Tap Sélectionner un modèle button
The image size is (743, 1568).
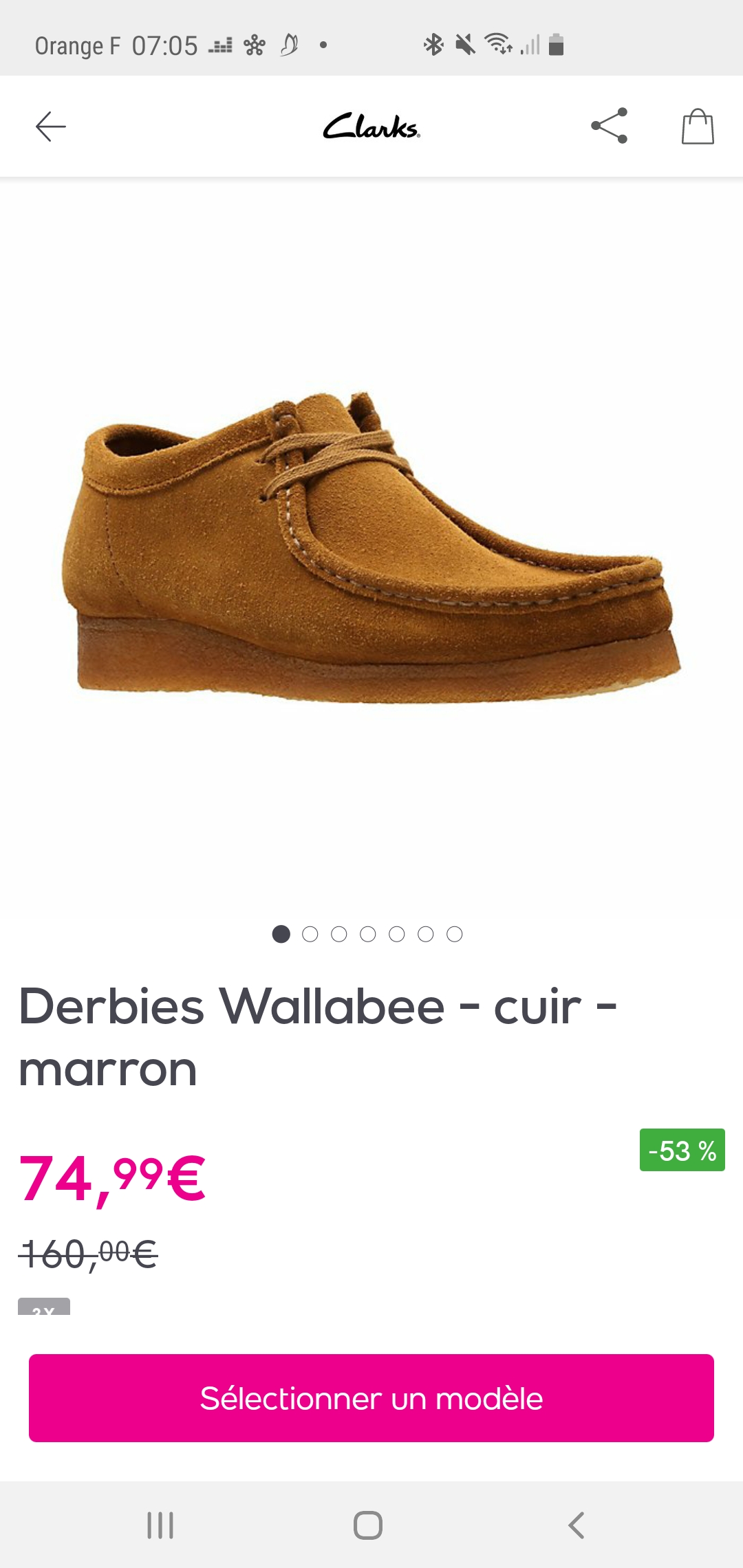[371, 1398]
